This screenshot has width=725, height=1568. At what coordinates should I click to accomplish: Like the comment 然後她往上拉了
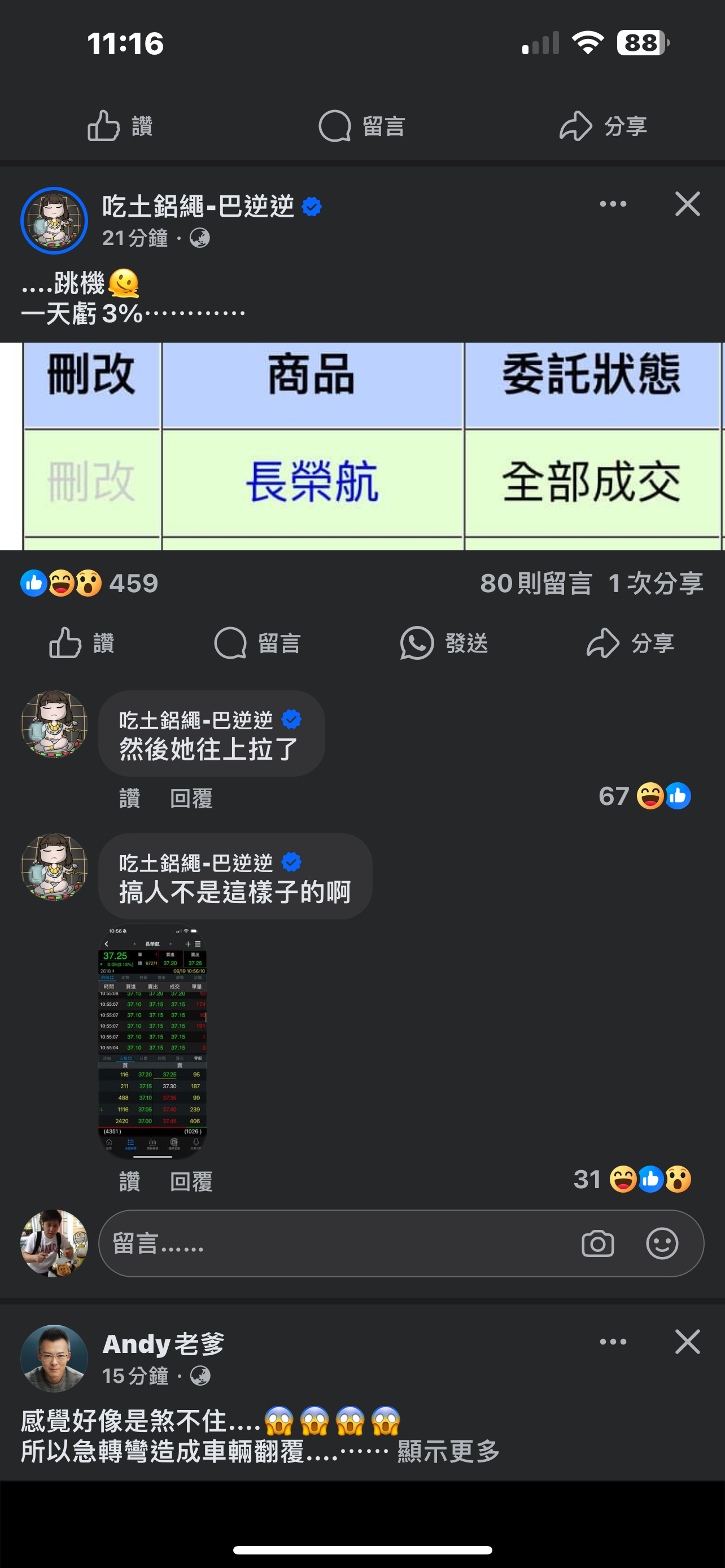pyautogui.click(x=130, y=798)
